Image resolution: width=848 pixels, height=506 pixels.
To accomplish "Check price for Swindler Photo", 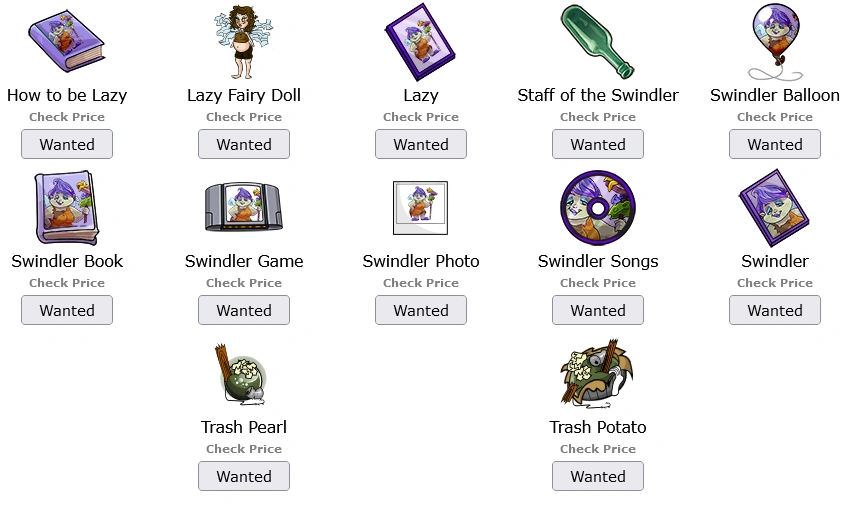I will coord(421,283).
